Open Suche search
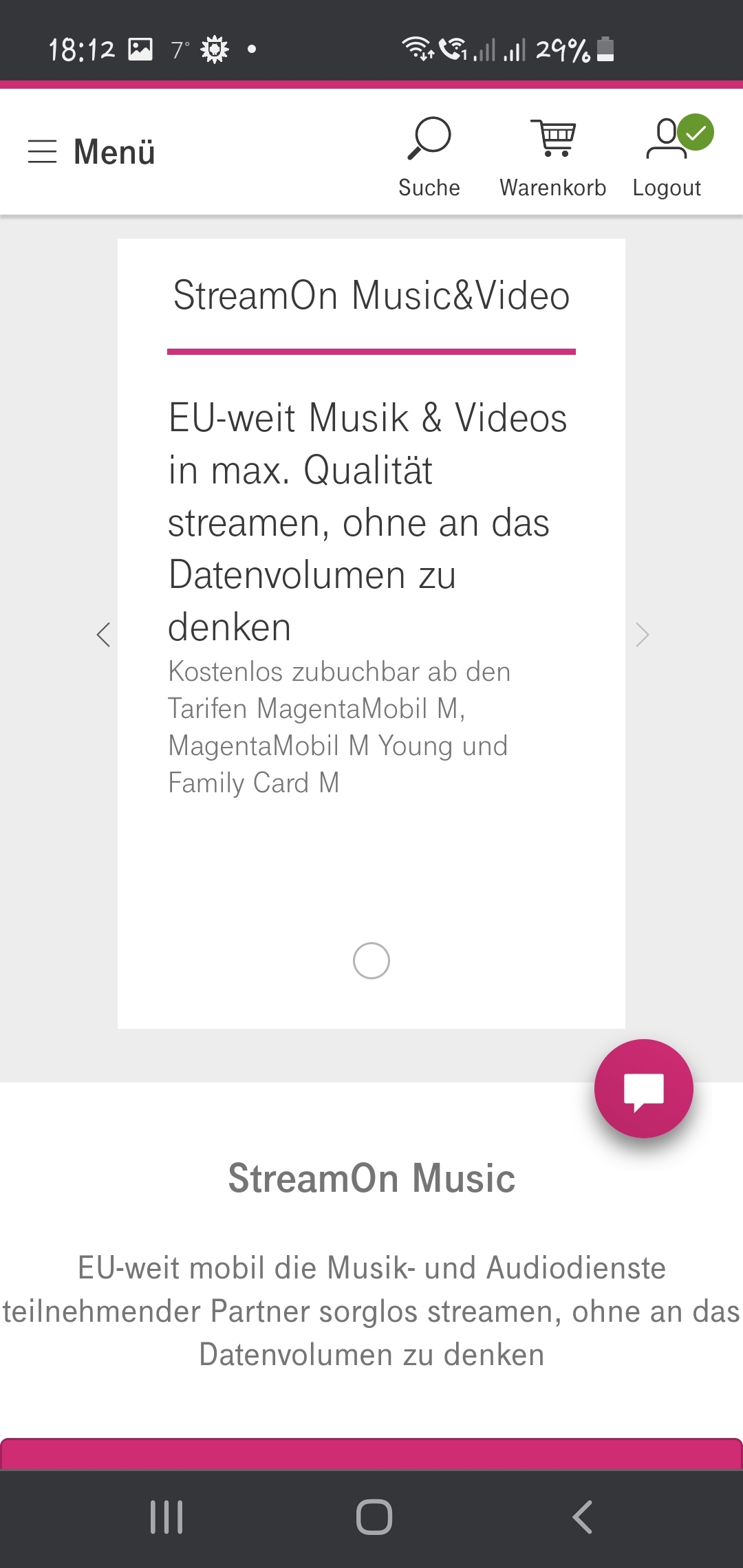 [429, 157]
